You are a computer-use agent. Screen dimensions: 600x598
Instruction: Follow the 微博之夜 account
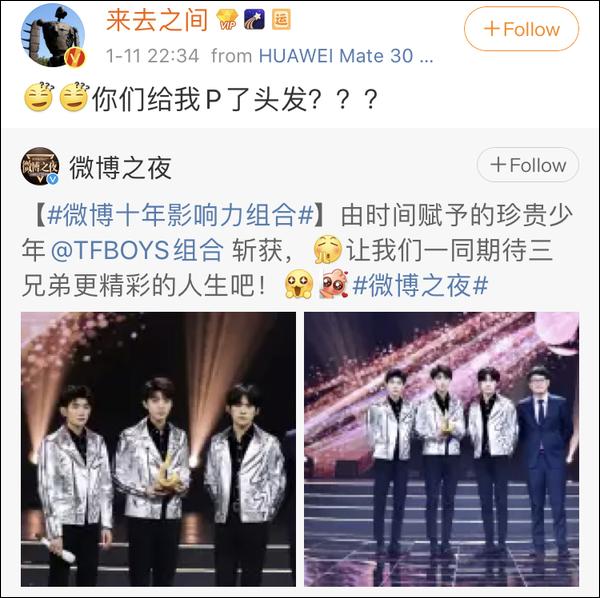[x=527, y=165]
